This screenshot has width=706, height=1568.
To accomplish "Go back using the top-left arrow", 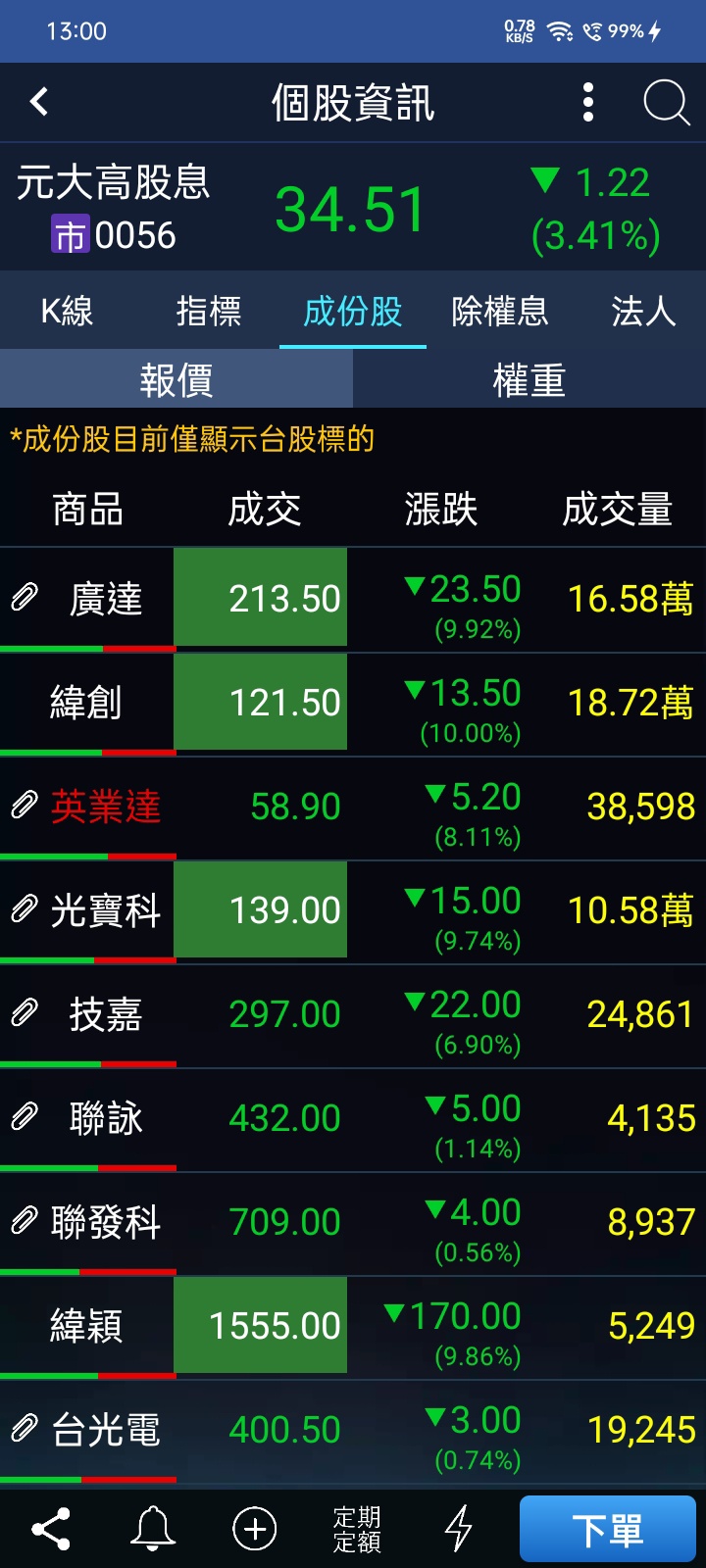I will [x=39, y=101].
